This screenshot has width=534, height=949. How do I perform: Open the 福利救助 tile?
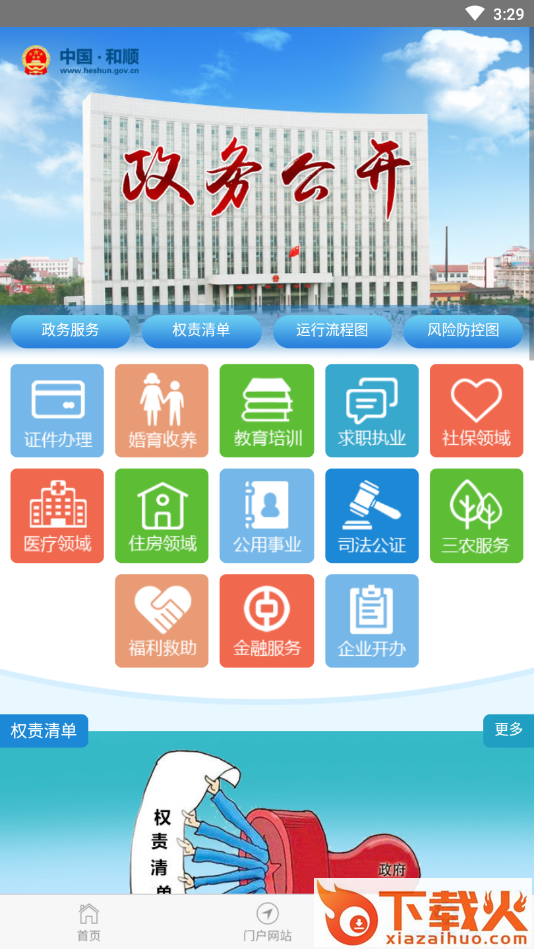coord(162,621)
